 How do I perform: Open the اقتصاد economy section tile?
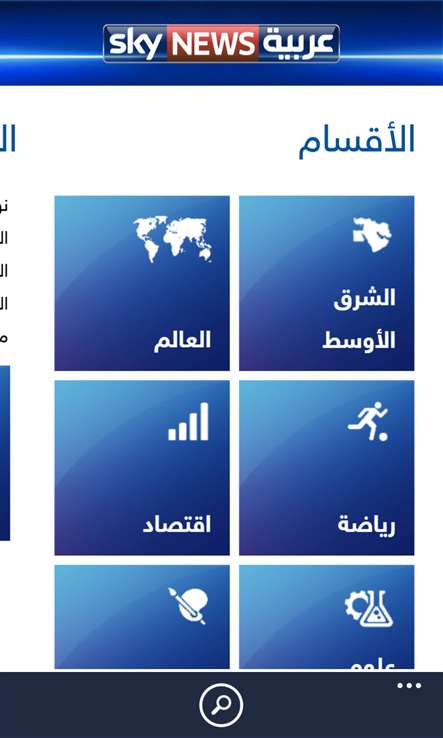[142, 468]
